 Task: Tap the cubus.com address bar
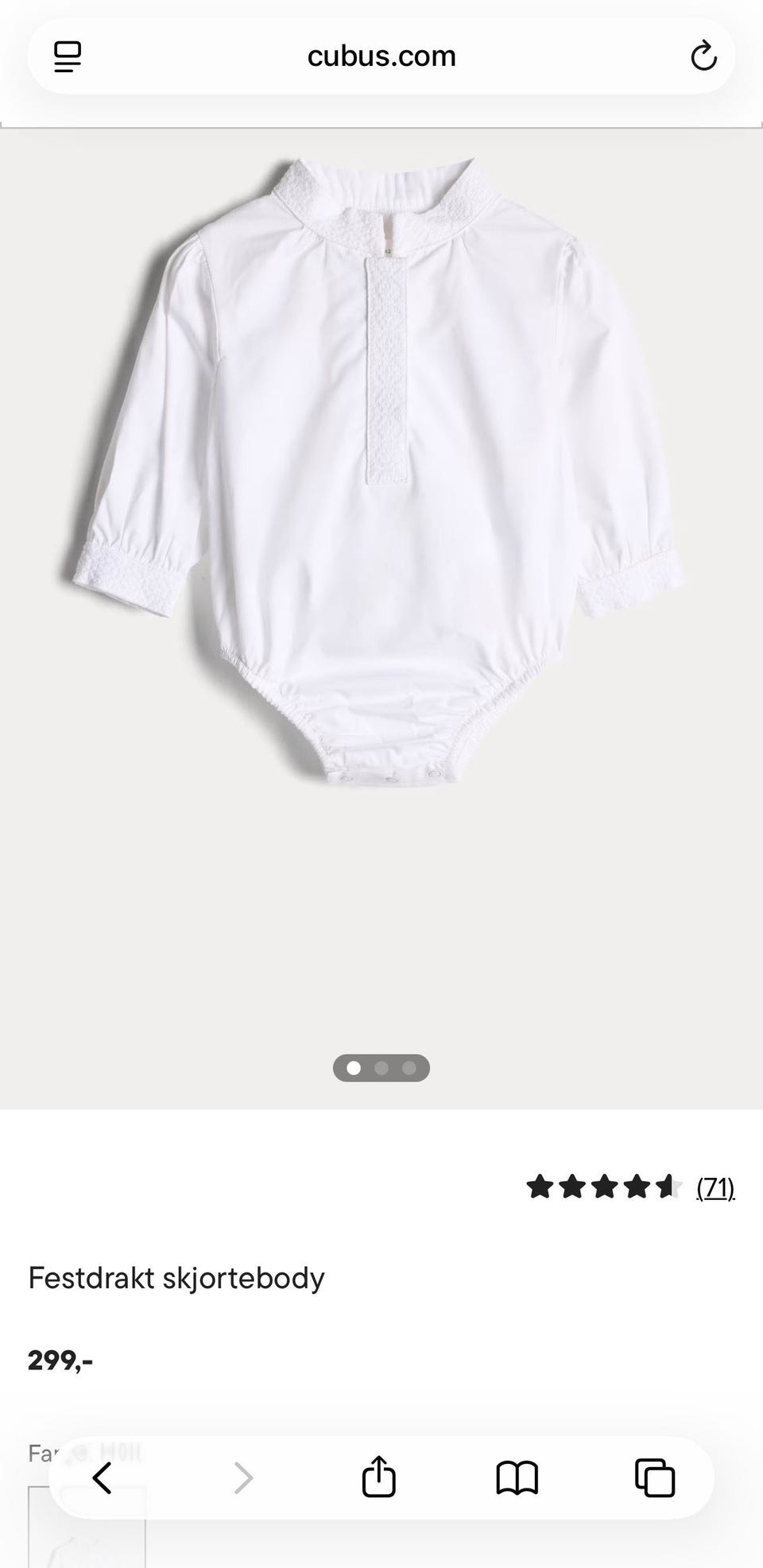tap(381, 56)
